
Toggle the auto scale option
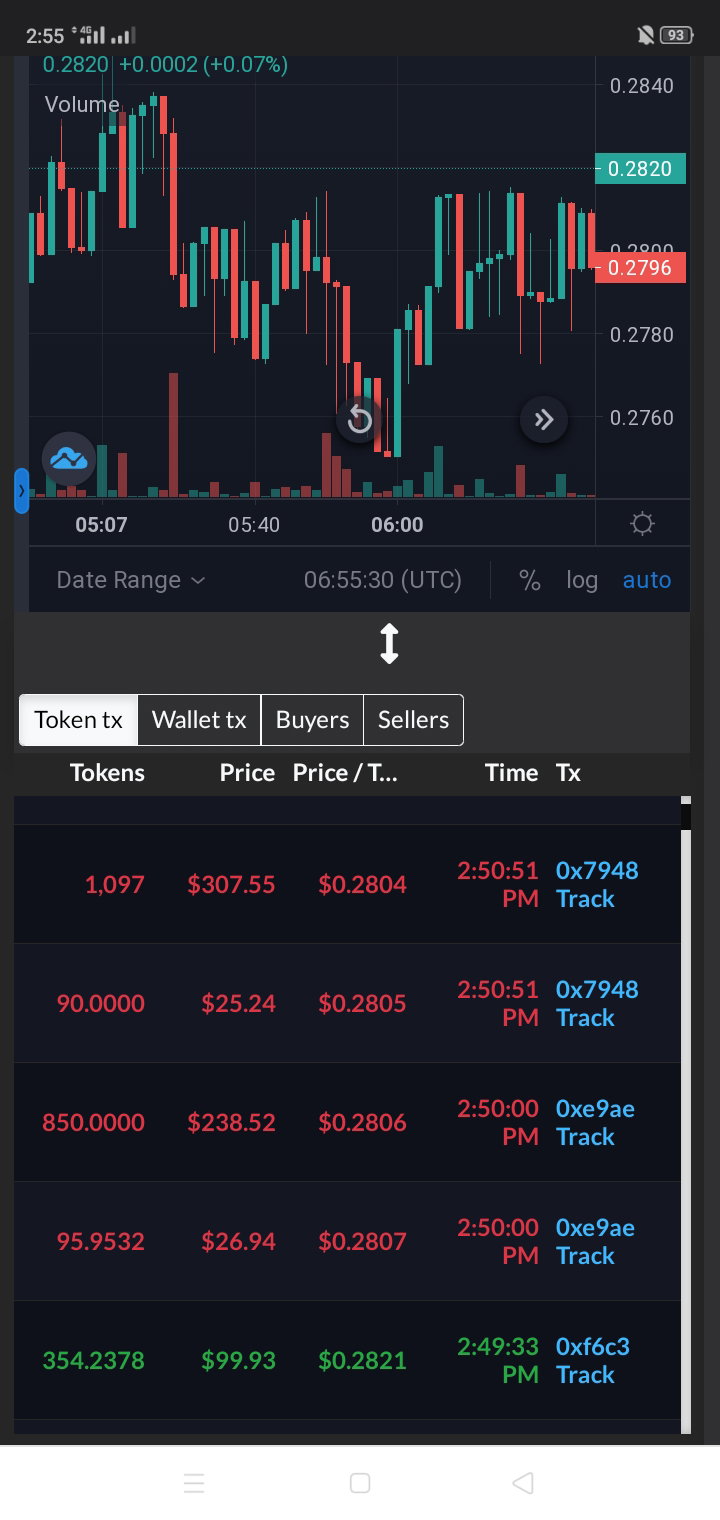click(647, 580)
